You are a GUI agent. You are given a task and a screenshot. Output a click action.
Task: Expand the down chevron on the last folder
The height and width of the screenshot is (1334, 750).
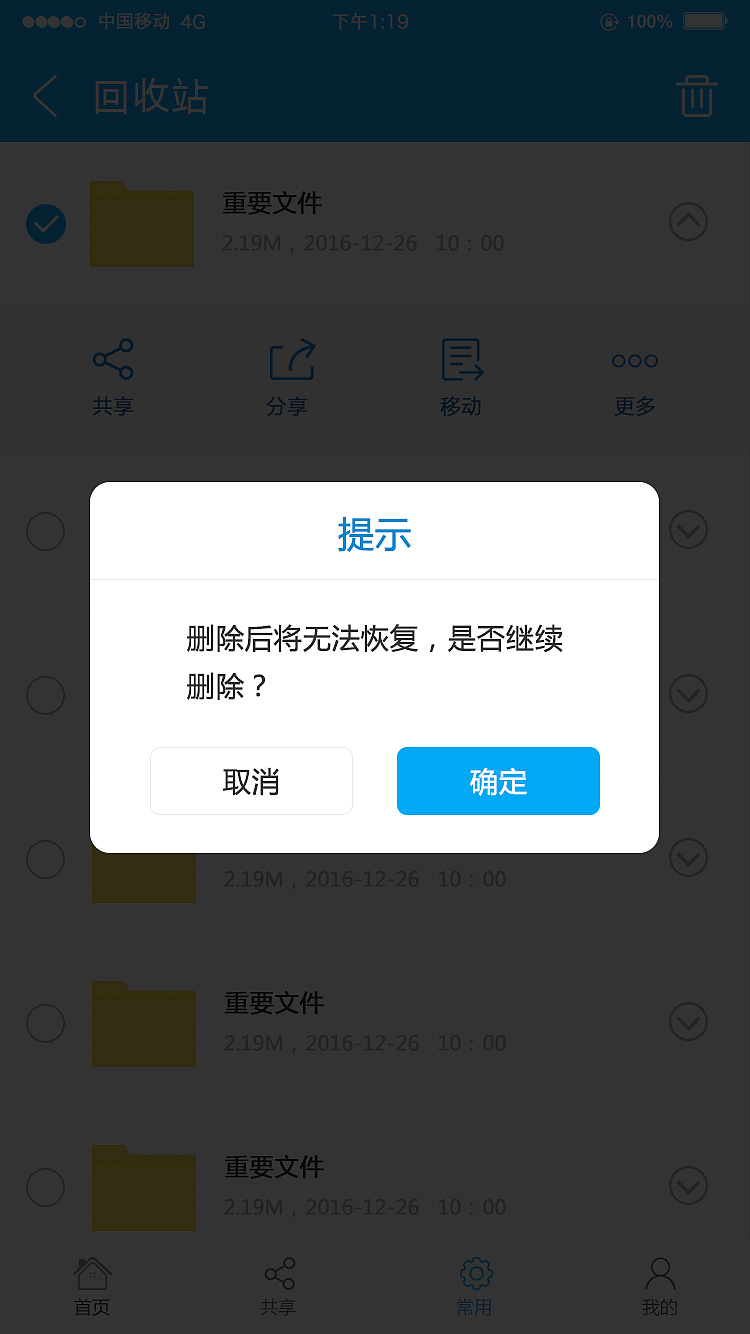[687, 1187]
